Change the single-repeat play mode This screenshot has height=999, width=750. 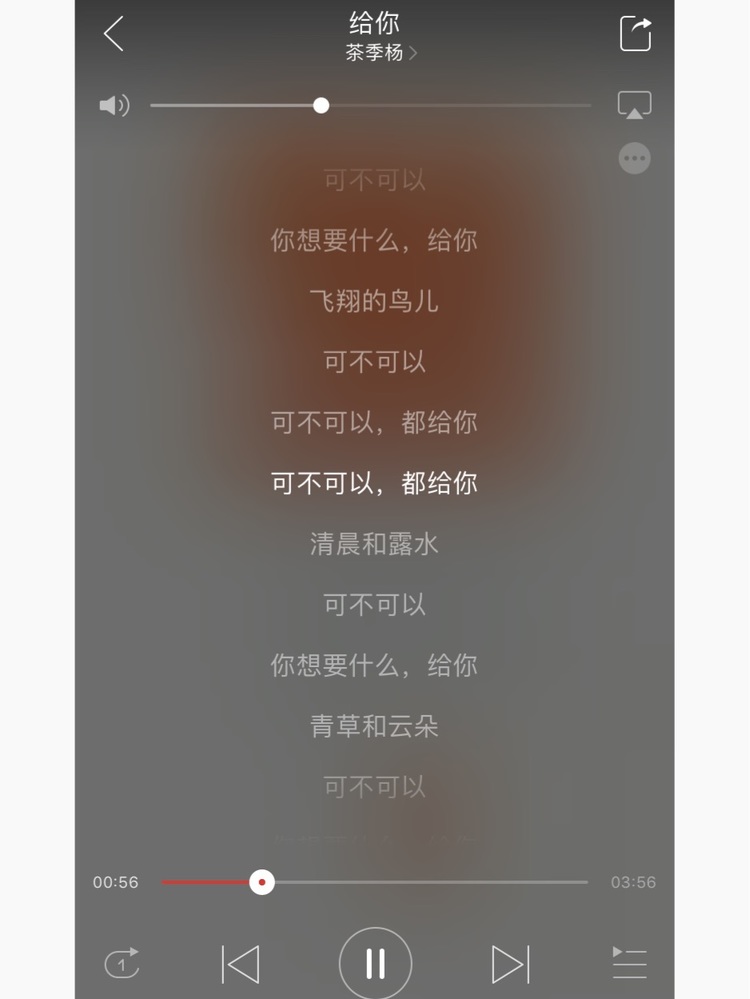click(122, 964)
